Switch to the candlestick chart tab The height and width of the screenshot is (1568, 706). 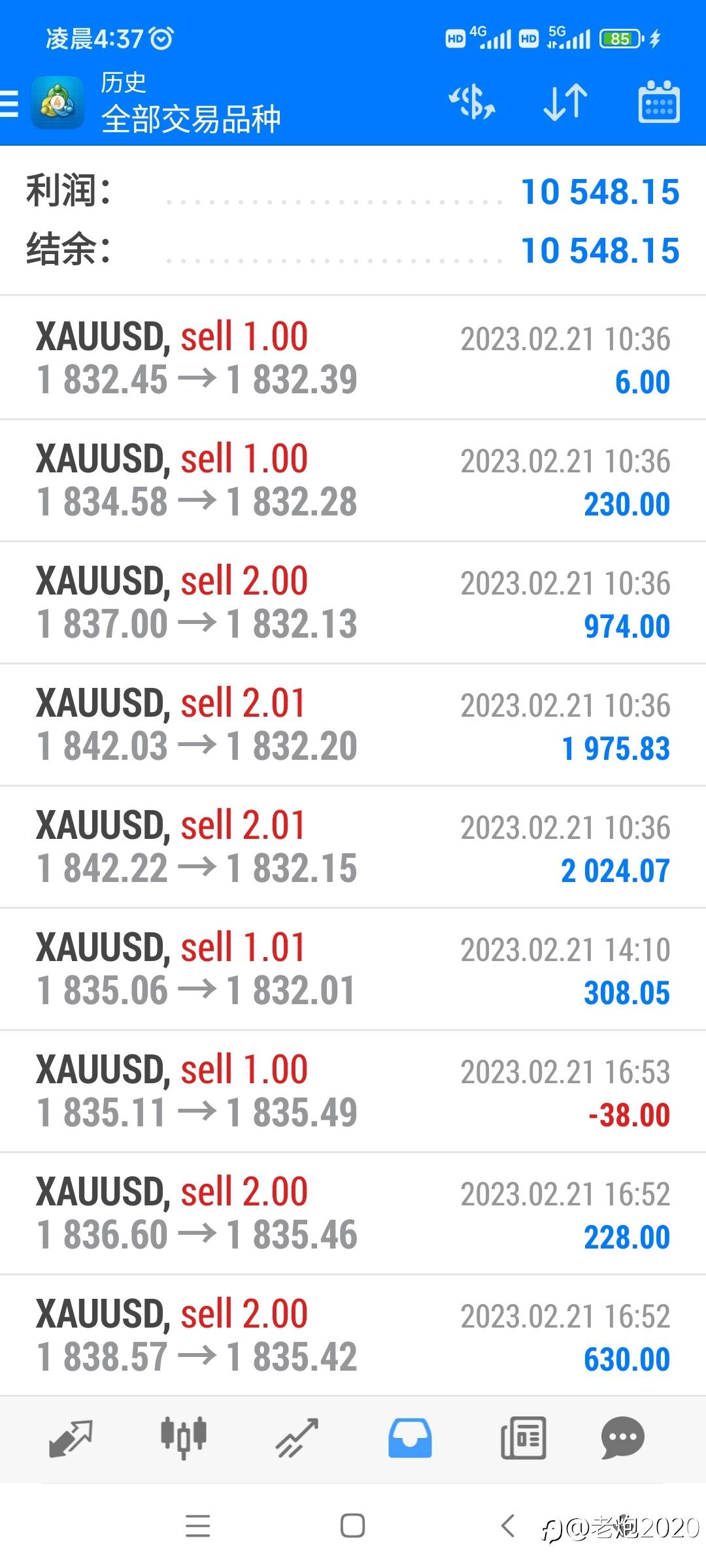pos(184,1439)
